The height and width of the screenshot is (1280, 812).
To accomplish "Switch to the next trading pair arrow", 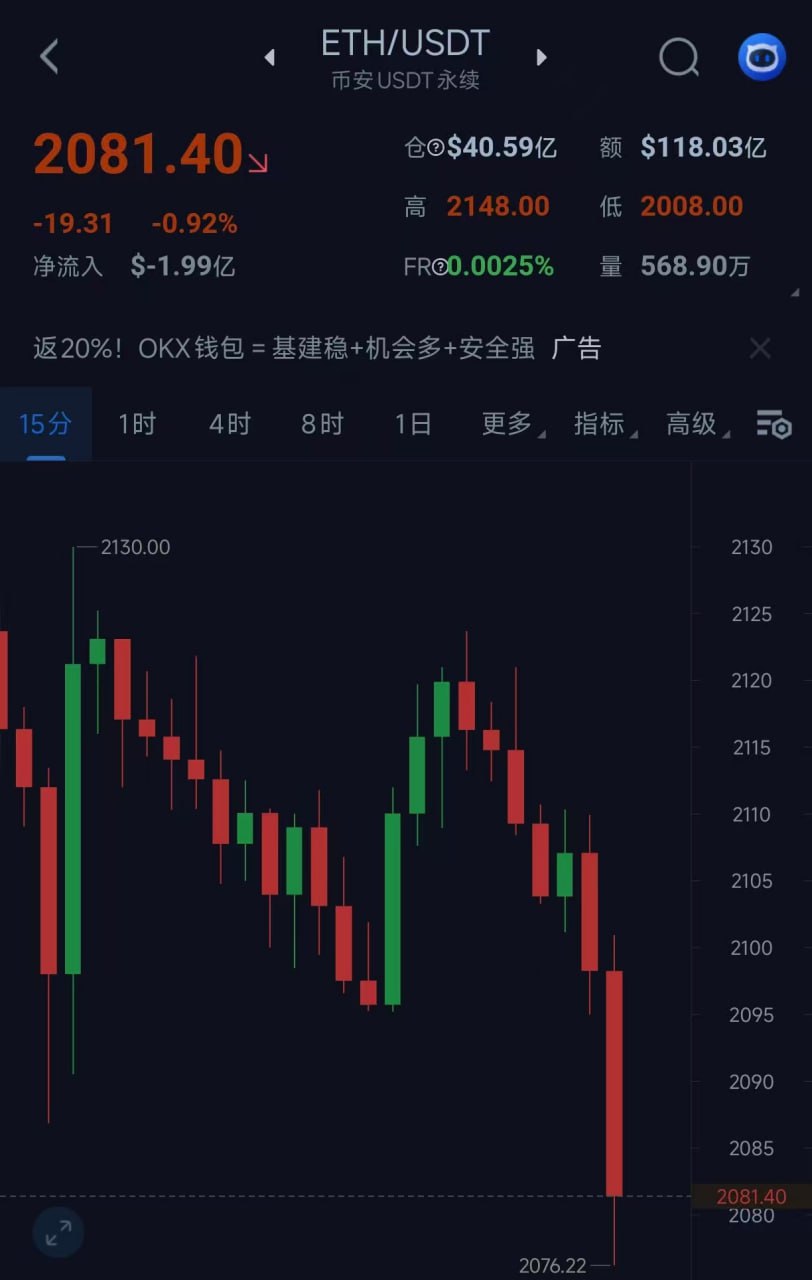I will click(541, 57).
